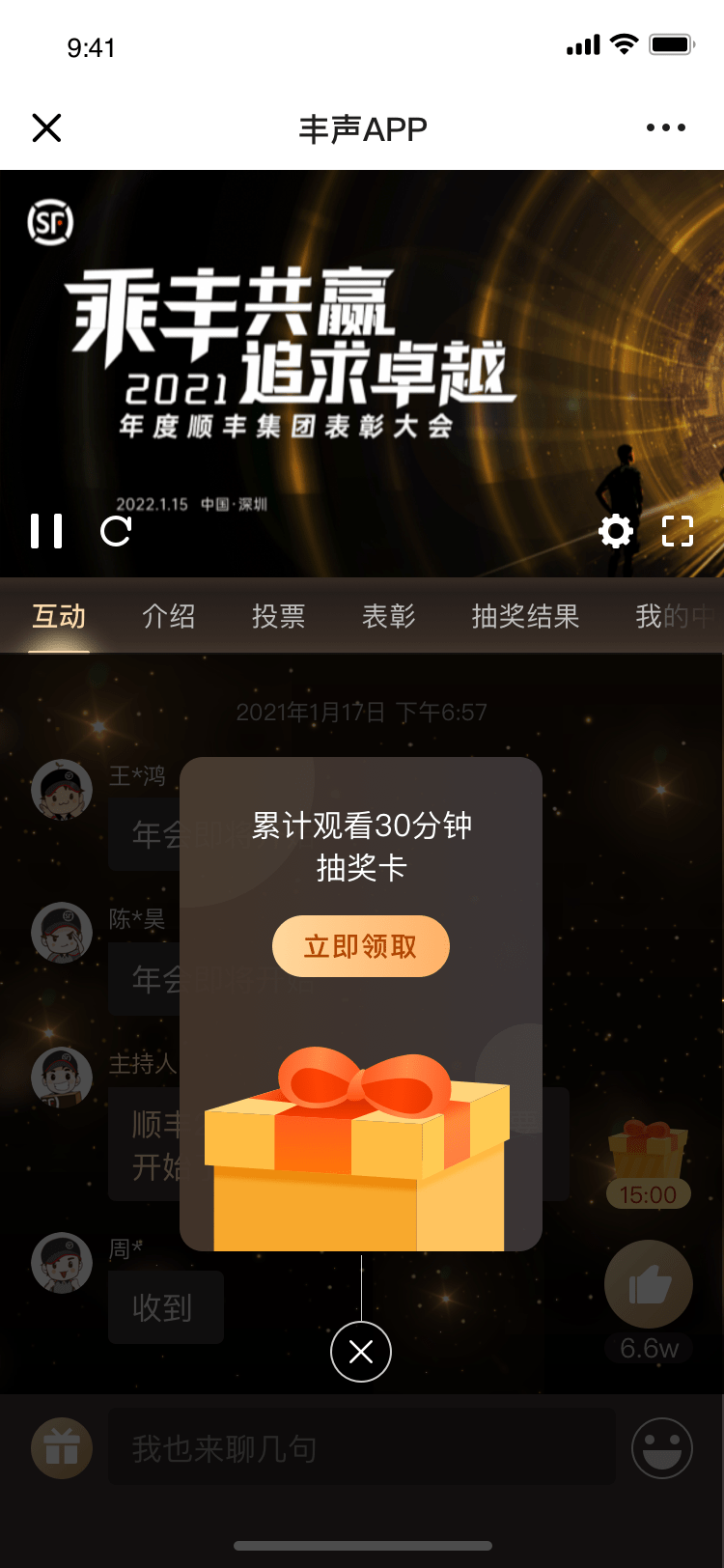Pause the live video
This screenshot has height=1568, width=724.
coord(46,531)
